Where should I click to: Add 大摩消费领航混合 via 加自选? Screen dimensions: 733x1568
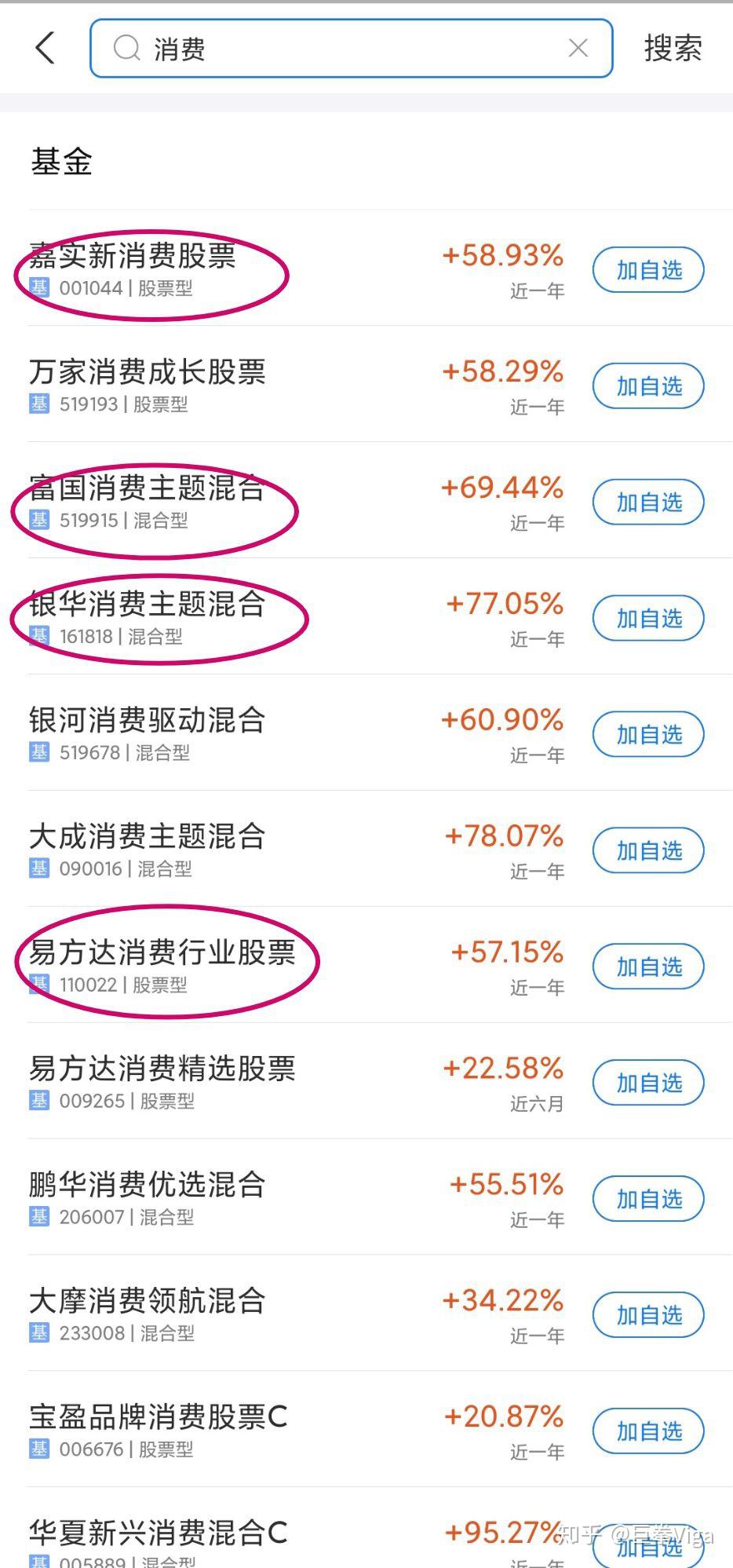(x=648, y=1315)
